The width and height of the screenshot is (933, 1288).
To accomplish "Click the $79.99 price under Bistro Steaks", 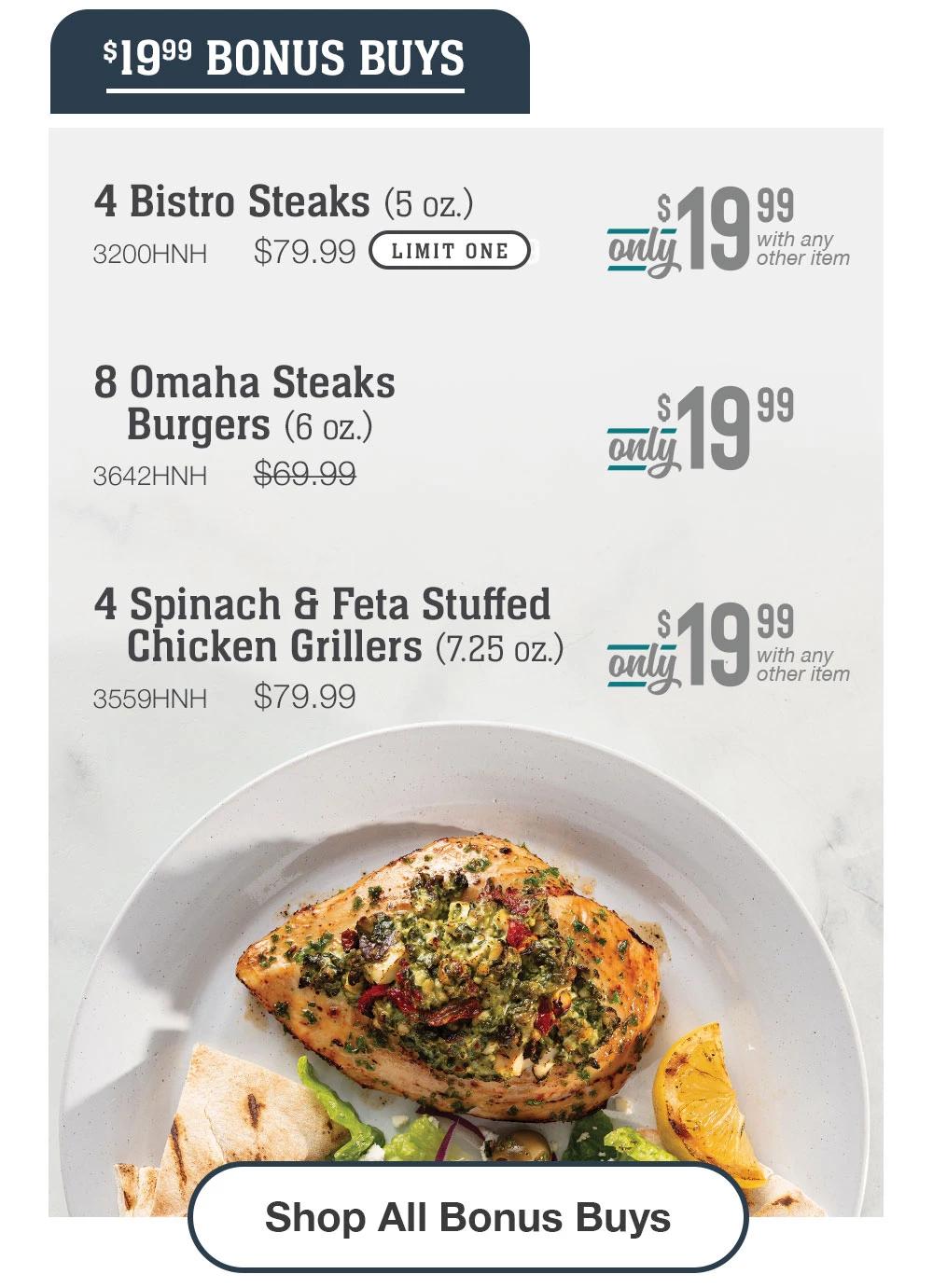I will 301,248.
